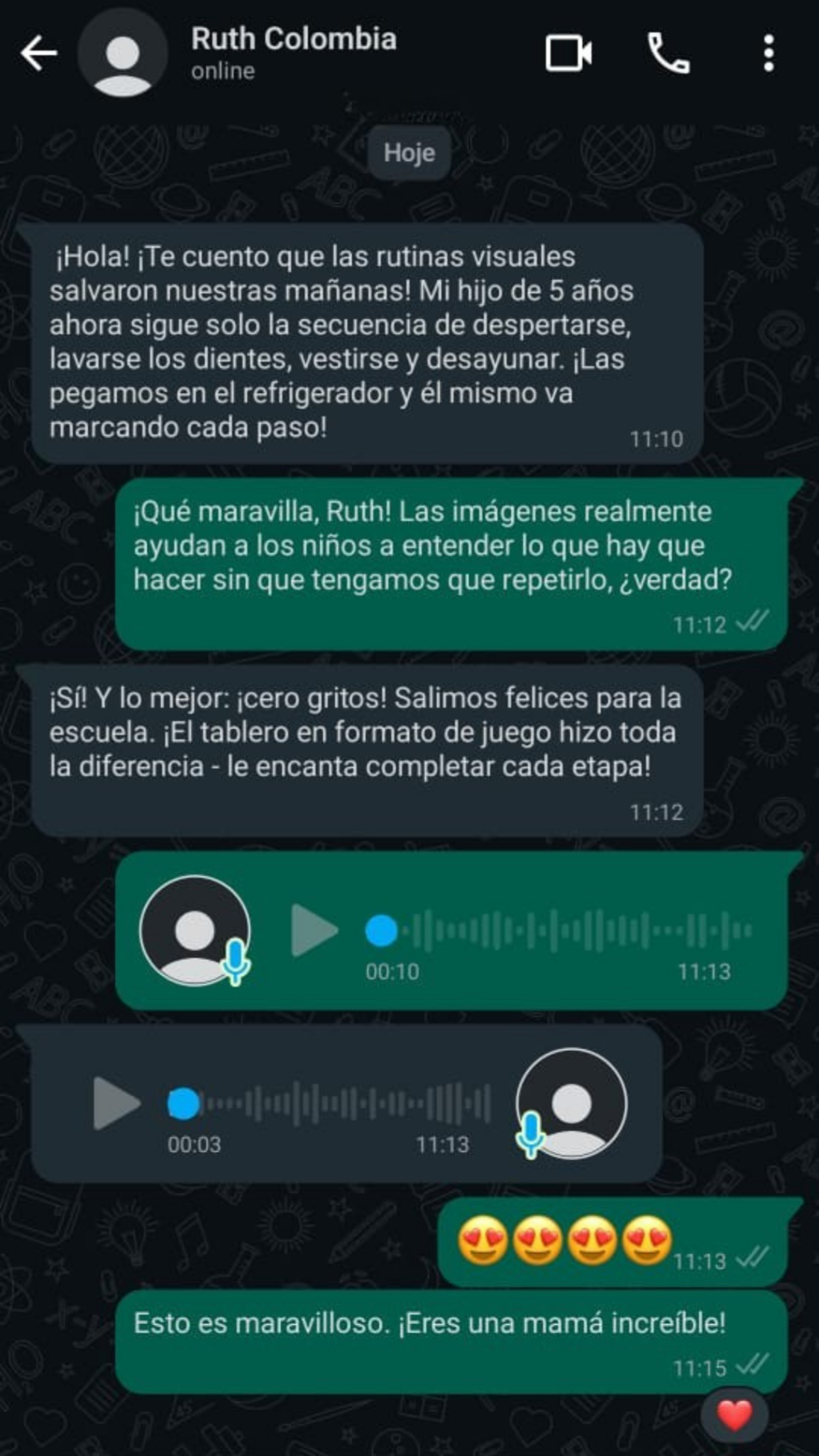Open Ruth Colombia's profile picture

click(x=122, y=54)
